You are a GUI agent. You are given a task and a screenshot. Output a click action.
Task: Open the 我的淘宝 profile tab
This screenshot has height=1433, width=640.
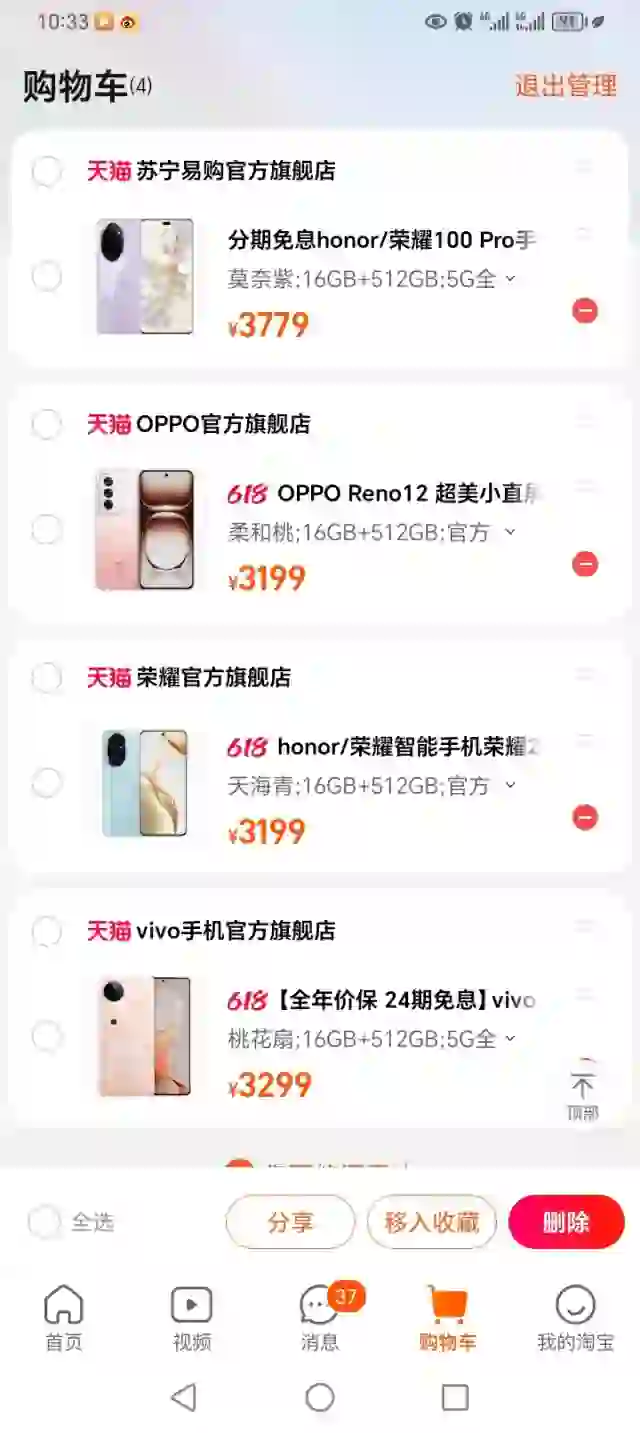(x=576, y=1318)
